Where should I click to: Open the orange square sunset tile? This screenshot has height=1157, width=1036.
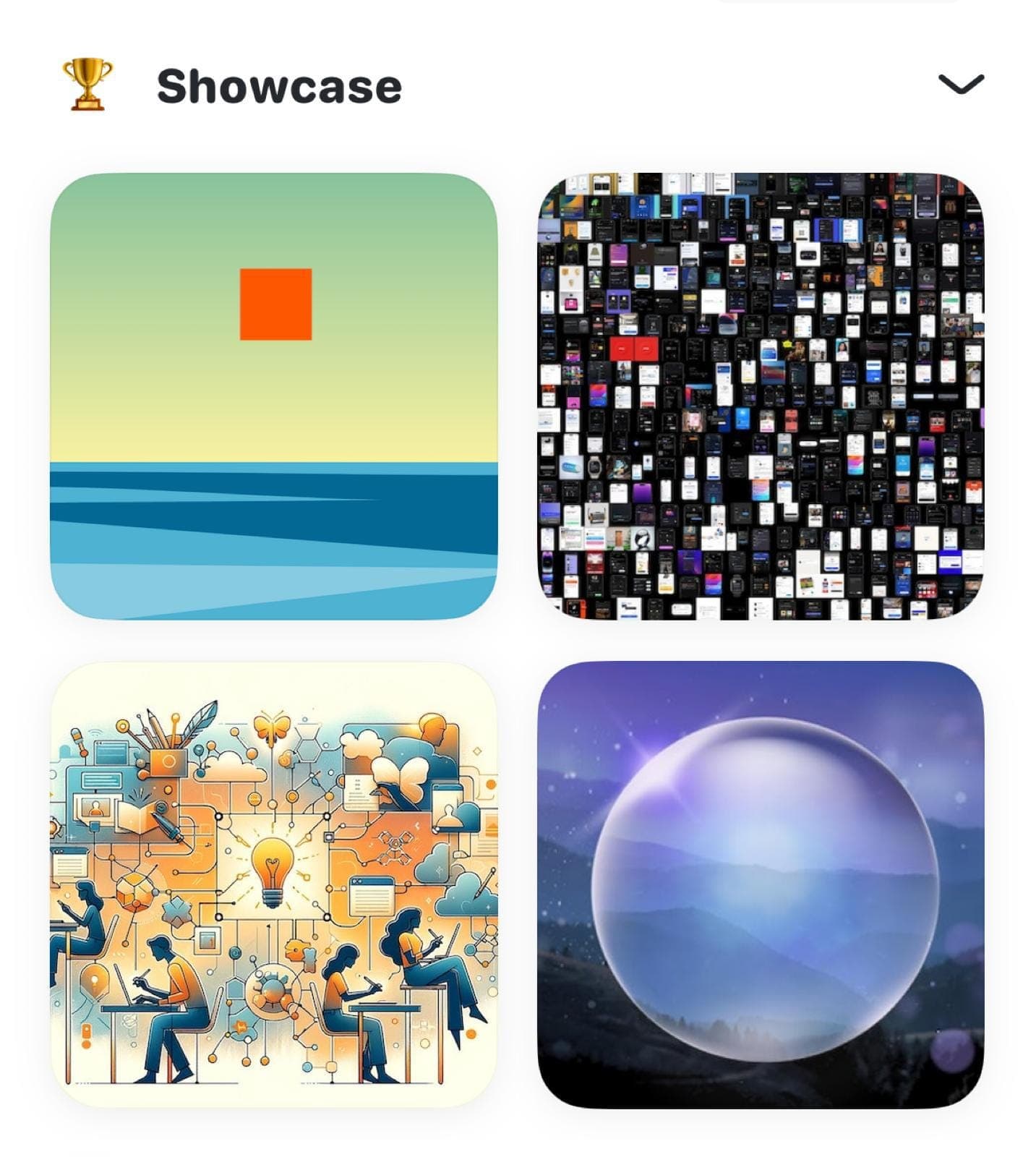(274, 396)
